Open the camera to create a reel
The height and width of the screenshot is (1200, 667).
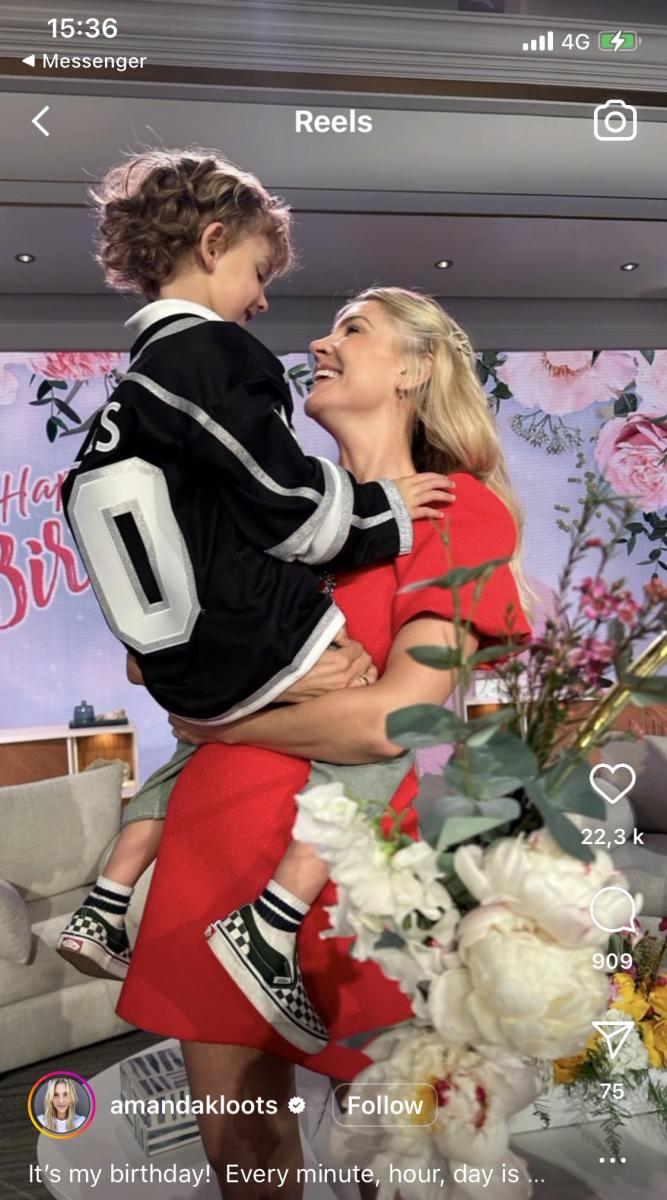pyautogui.click(x=615, y=121)
